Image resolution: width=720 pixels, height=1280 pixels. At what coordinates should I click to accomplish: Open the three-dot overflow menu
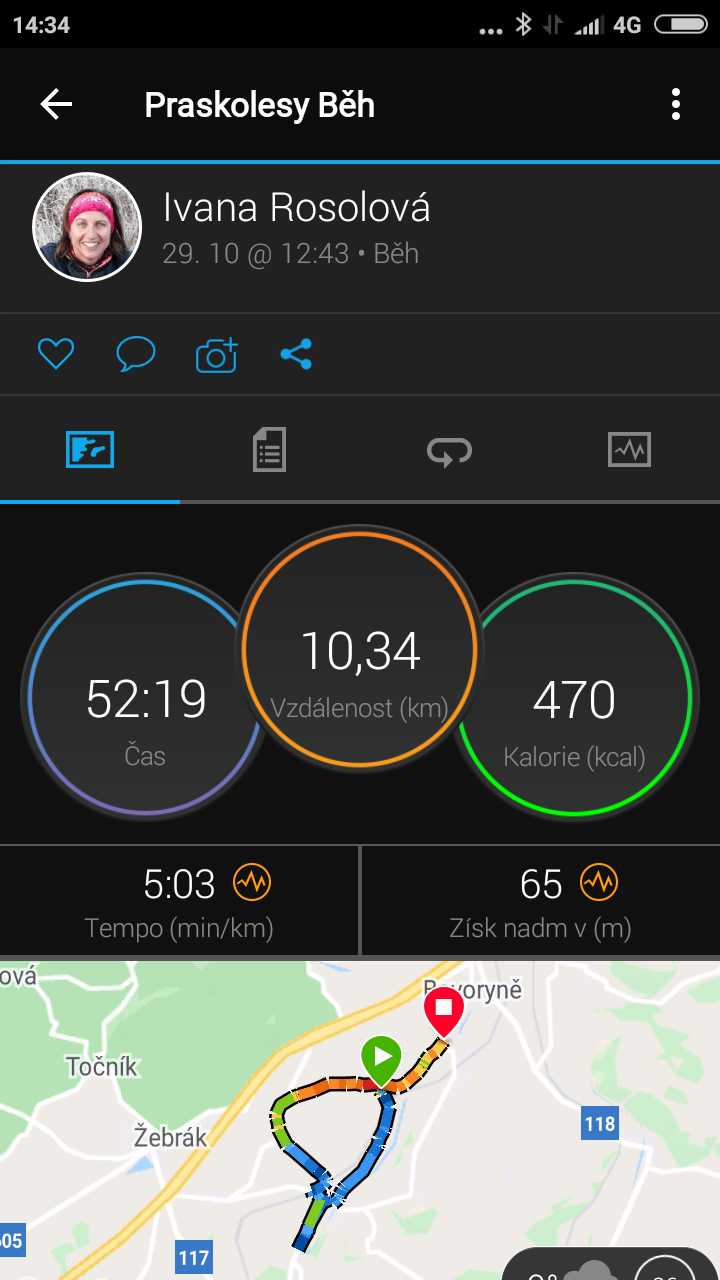[676, 104]
